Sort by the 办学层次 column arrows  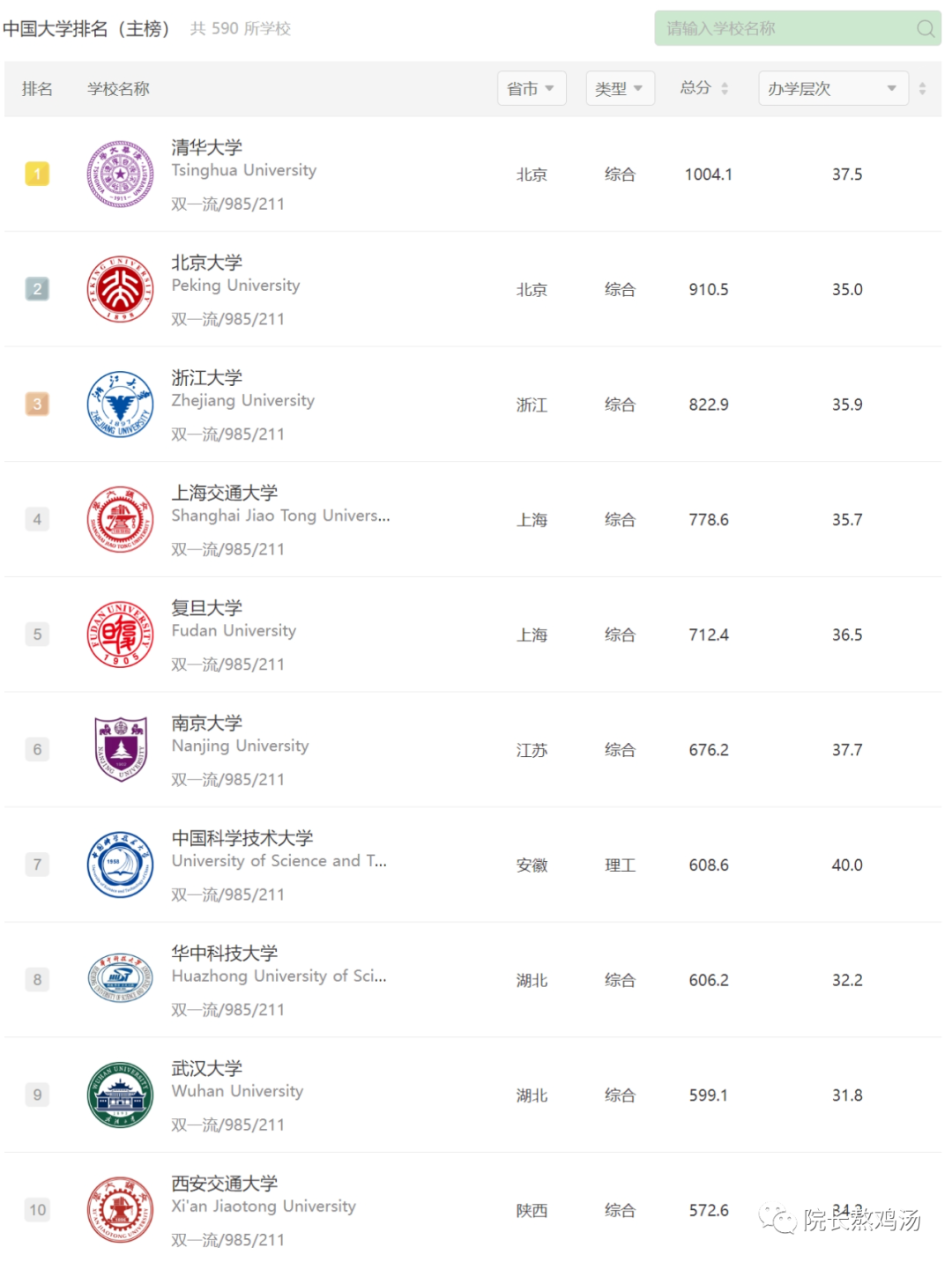(x=922, y=88)
